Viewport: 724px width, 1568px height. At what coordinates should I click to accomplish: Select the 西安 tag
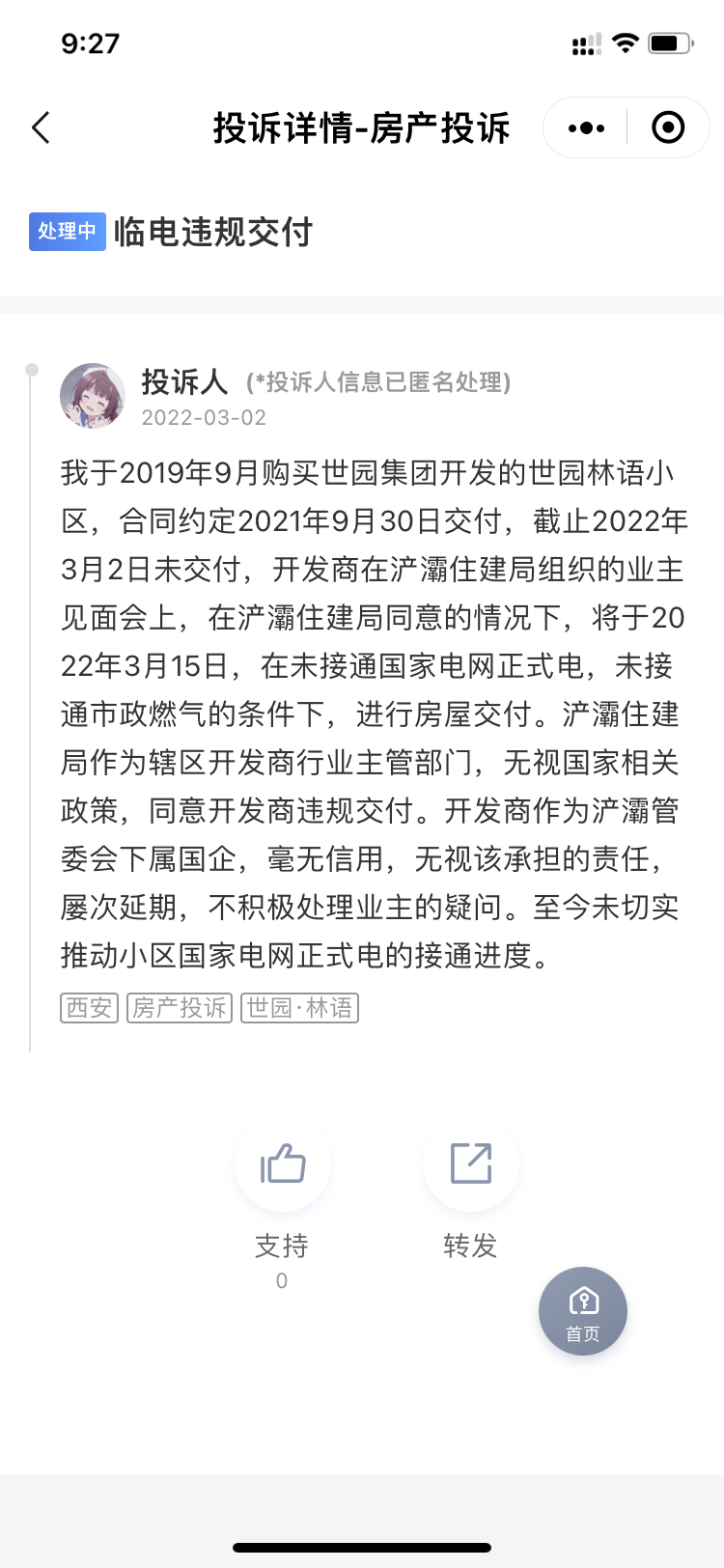(90, 1008)
